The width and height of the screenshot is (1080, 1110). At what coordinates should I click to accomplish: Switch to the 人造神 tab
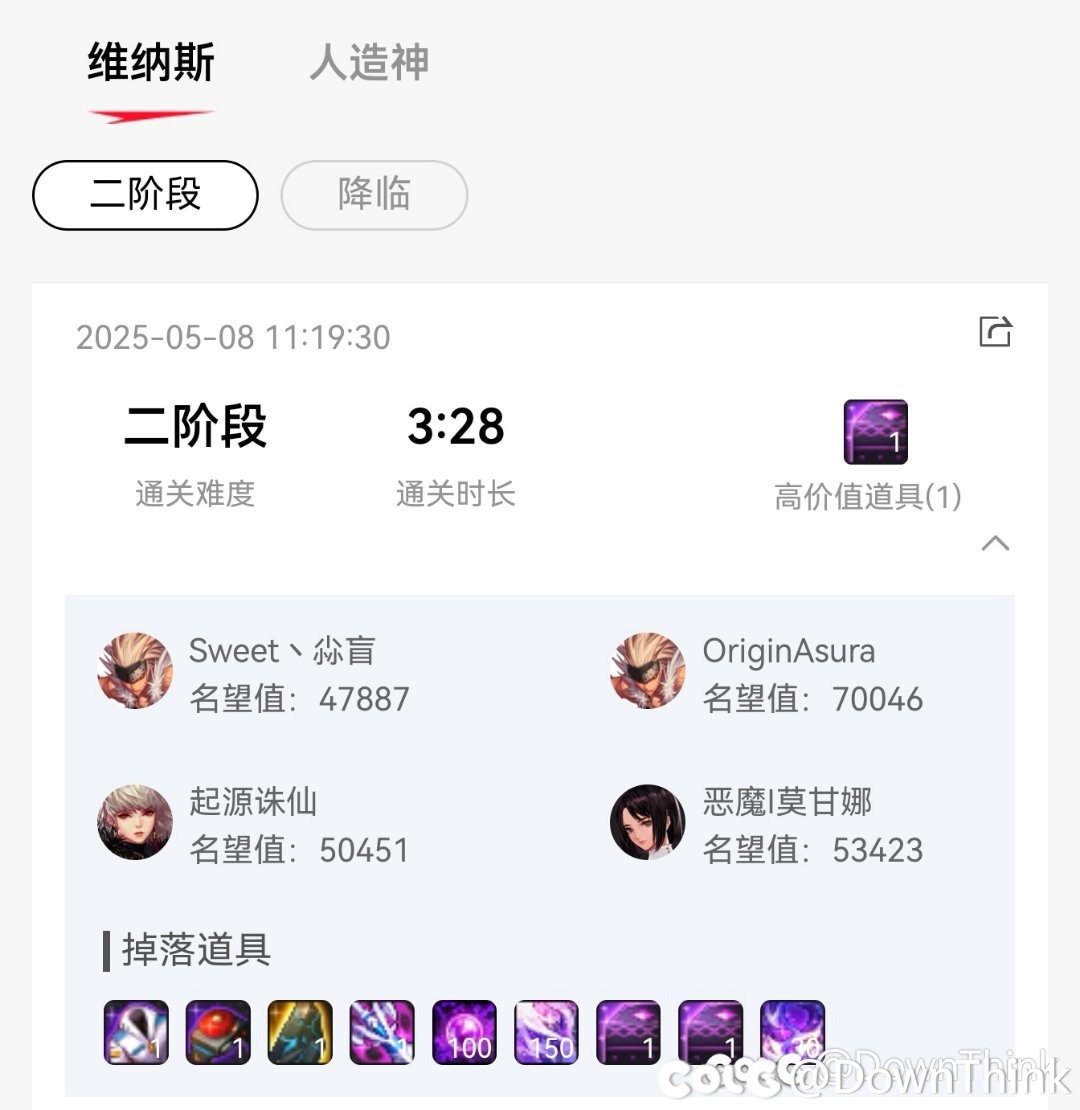pos(369,64)
